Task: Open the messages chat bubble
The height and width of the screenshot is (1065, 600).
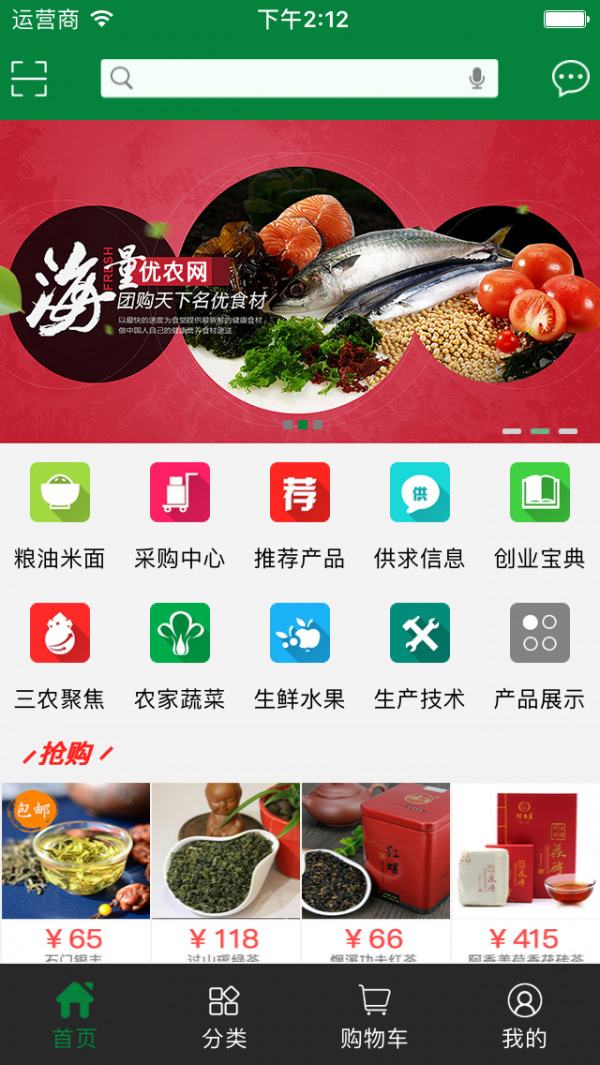Action: pos(570,78)
